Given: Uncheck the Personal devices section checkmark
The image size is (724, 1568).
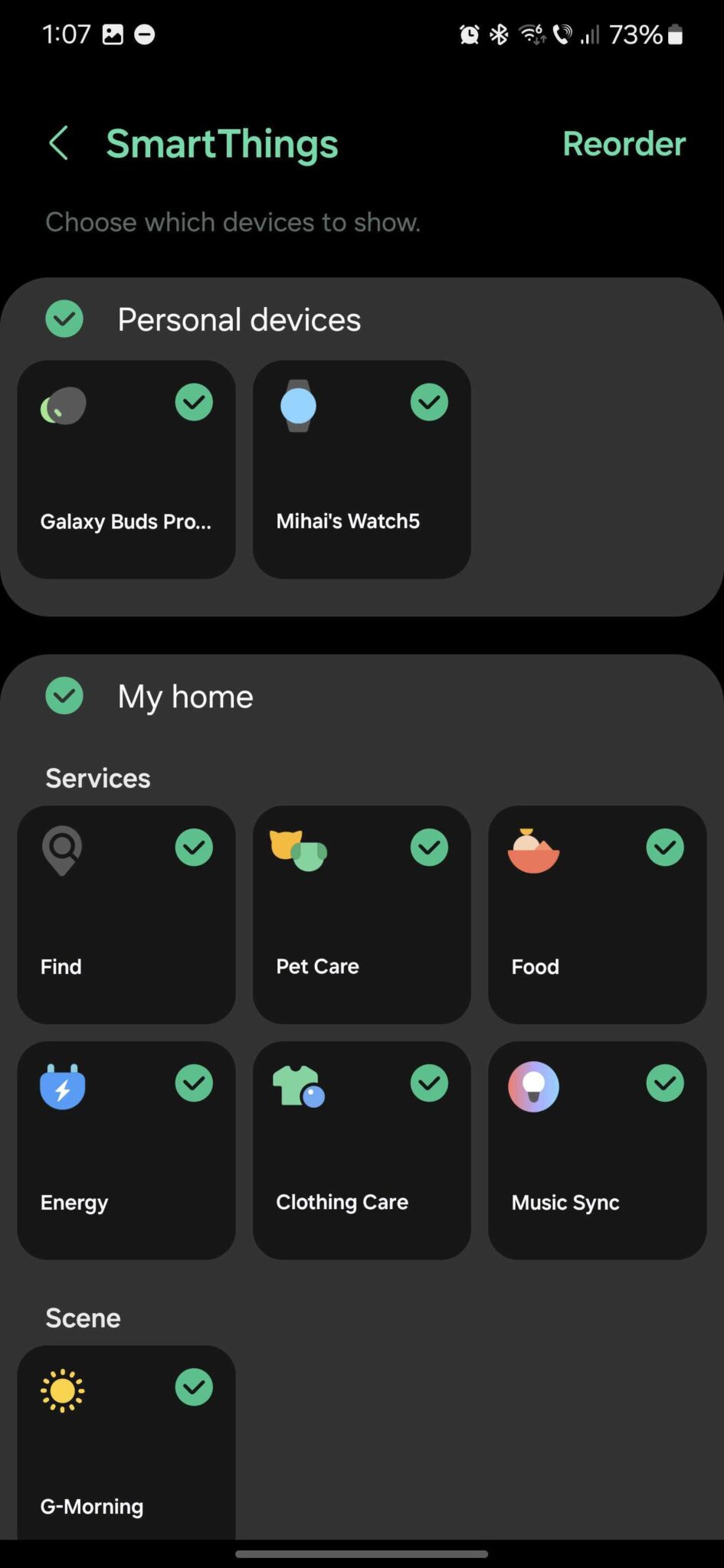Looking at the screenshot, I should [64, 318].
